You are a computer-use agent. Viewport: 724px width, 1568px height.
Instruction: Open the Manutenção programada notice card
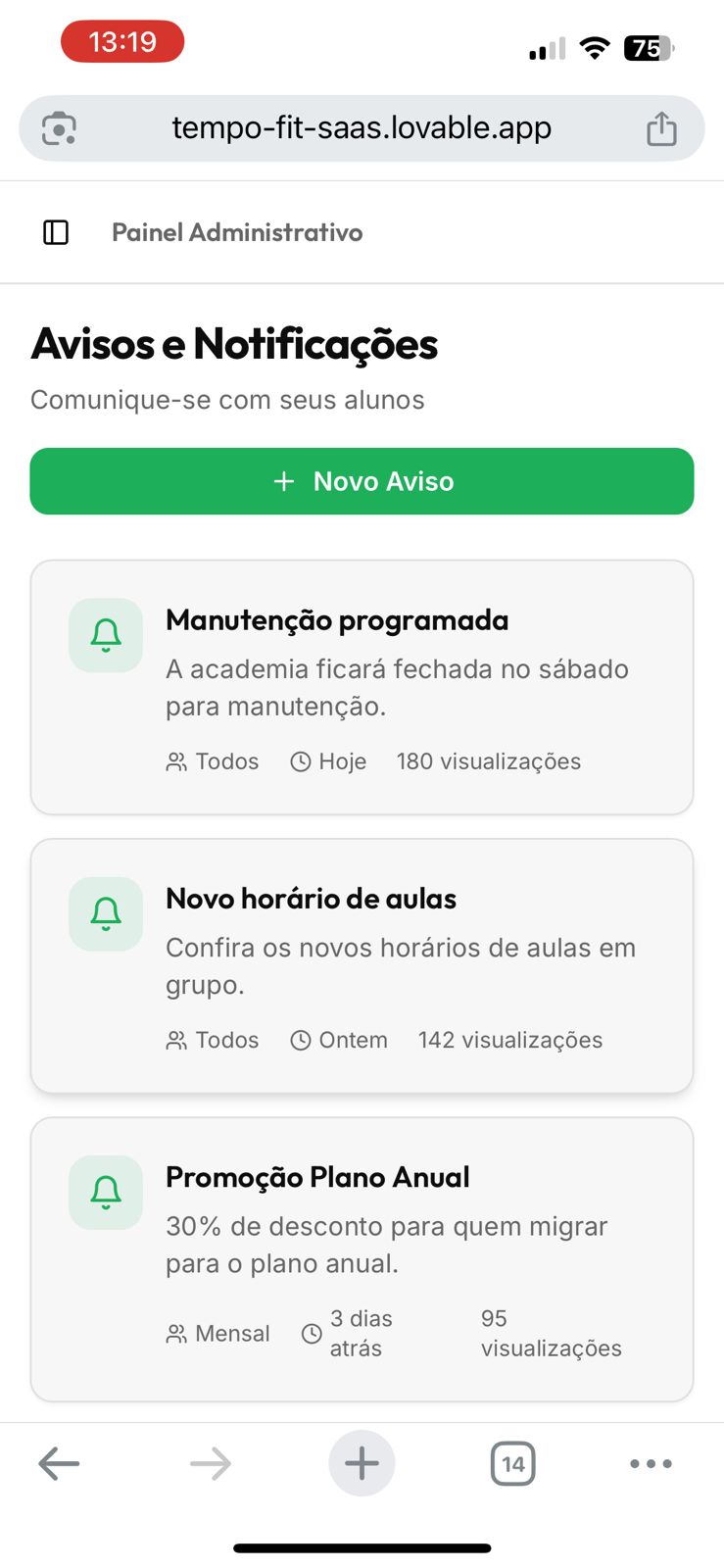pyautogui.click(x=362, y=687)
